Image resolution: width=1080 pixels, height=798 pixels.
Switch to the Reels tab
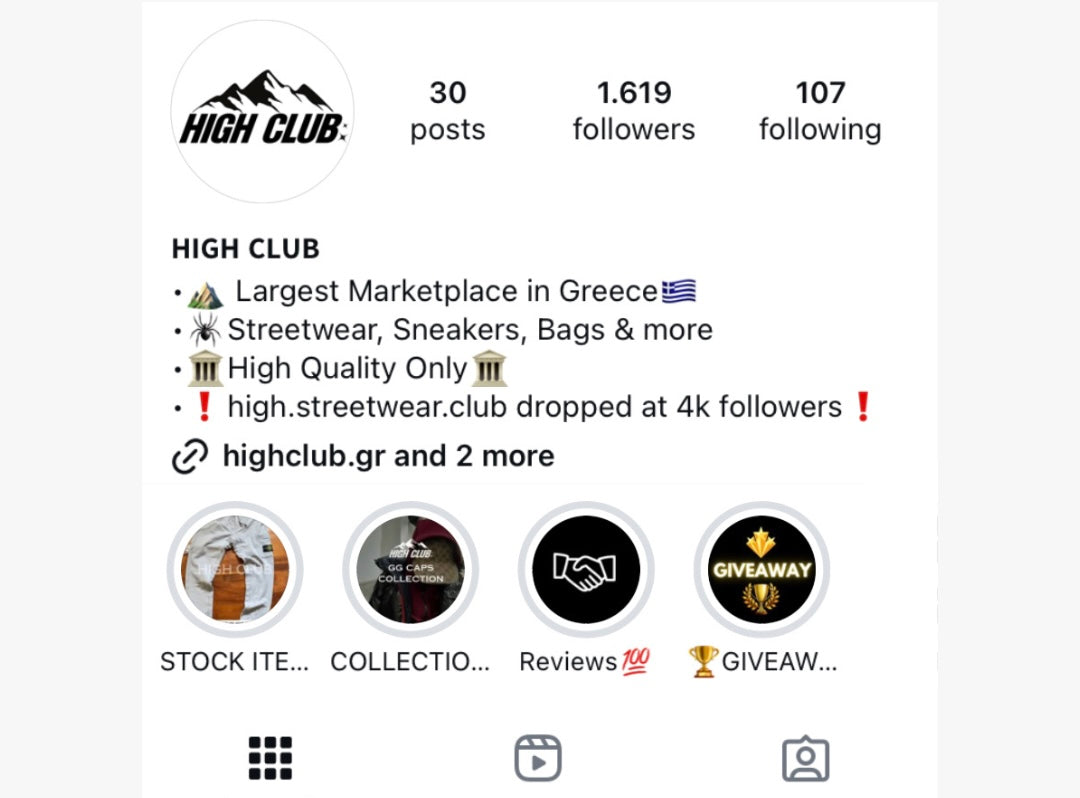click(x=538, y=758)
